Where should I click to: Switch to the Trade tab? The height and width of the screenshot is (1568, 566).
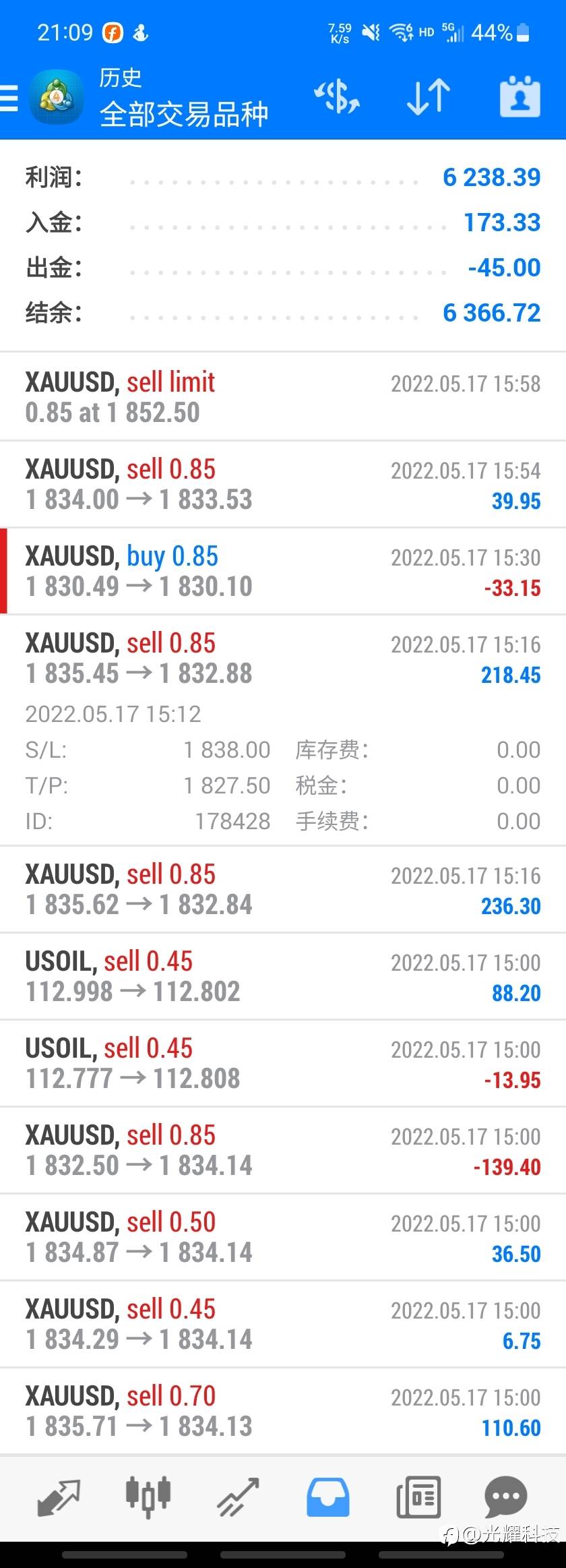click(x=238, y=1497)
